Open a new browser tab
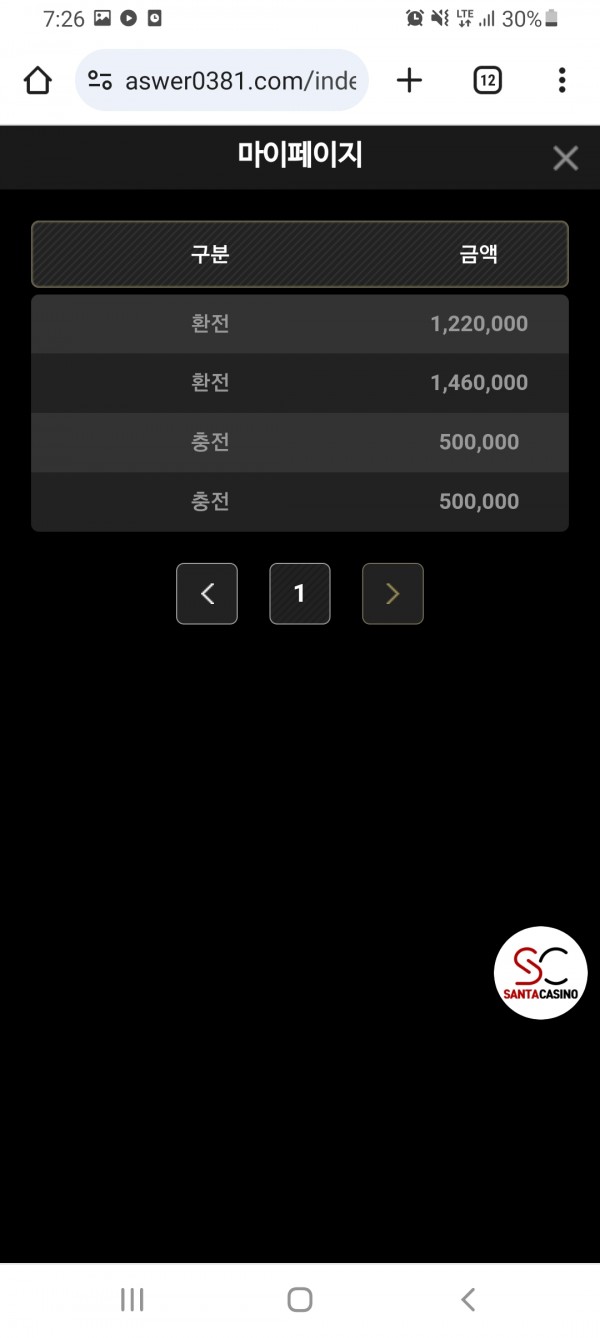The width and height of the screenshot is (600, 1338). [409, 80]
